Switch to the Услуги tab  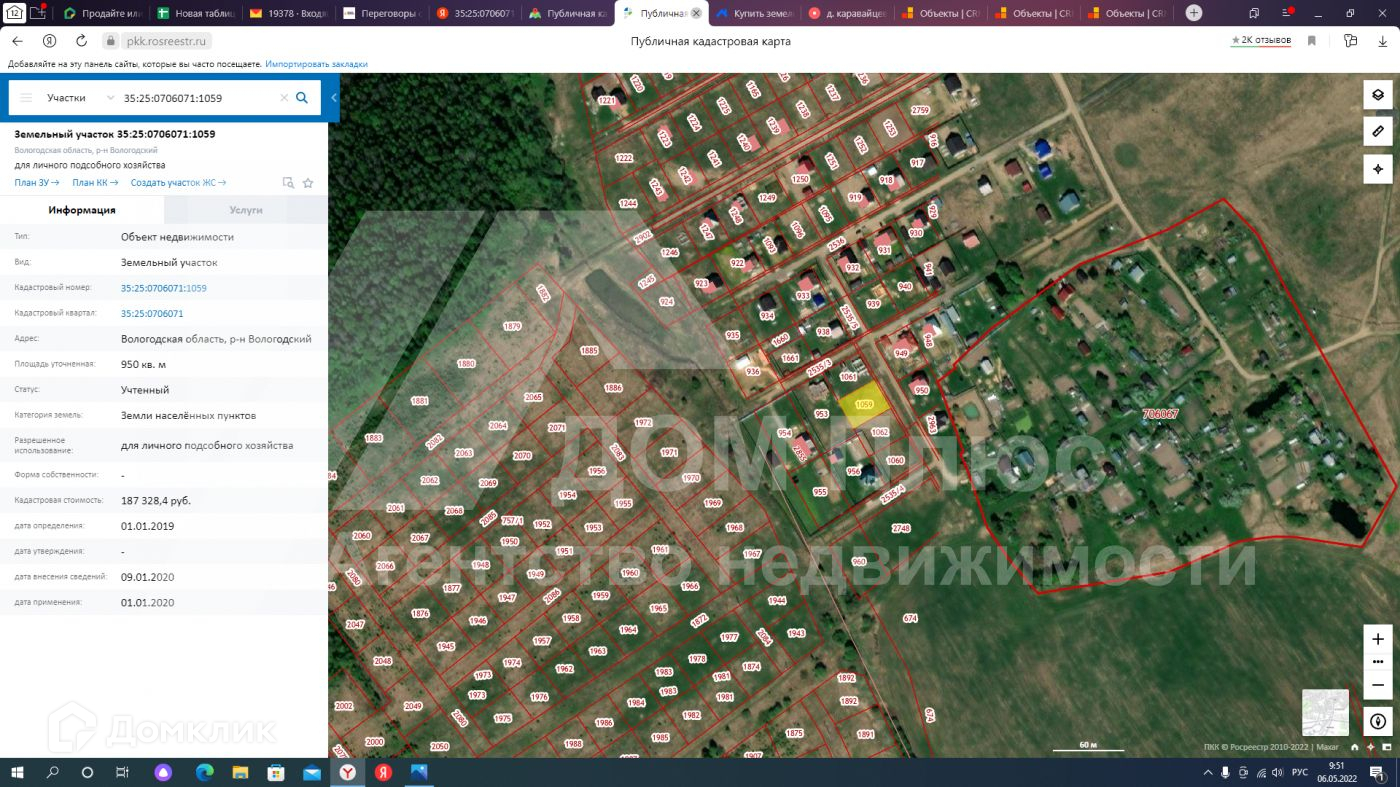click(246, 210)
